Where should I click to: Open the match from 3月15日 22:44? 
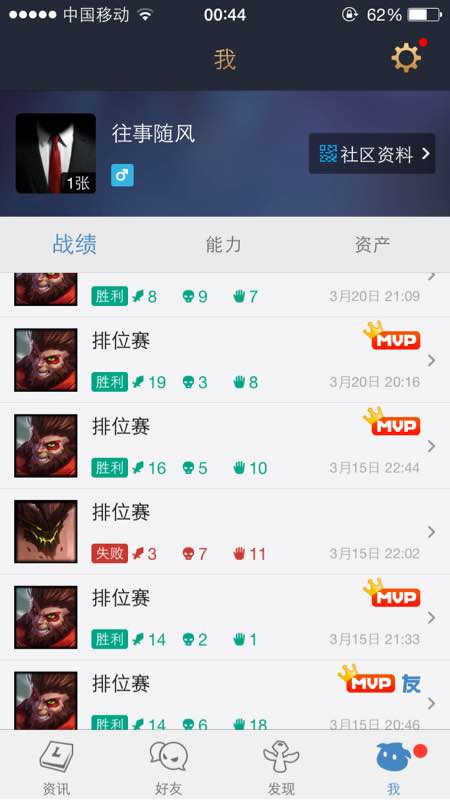pos(225,446)
